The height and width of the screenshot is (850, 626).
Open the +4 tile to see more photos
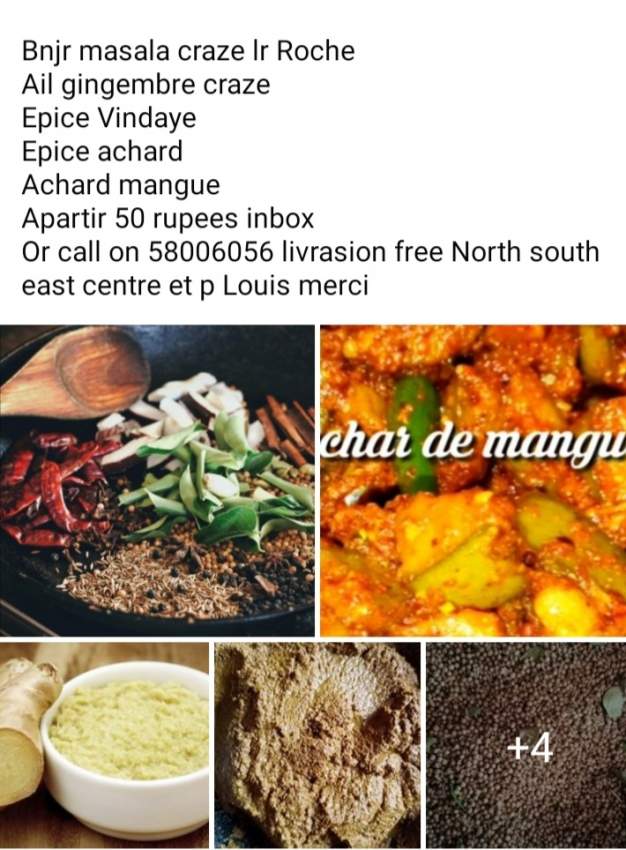pos(527,745)
